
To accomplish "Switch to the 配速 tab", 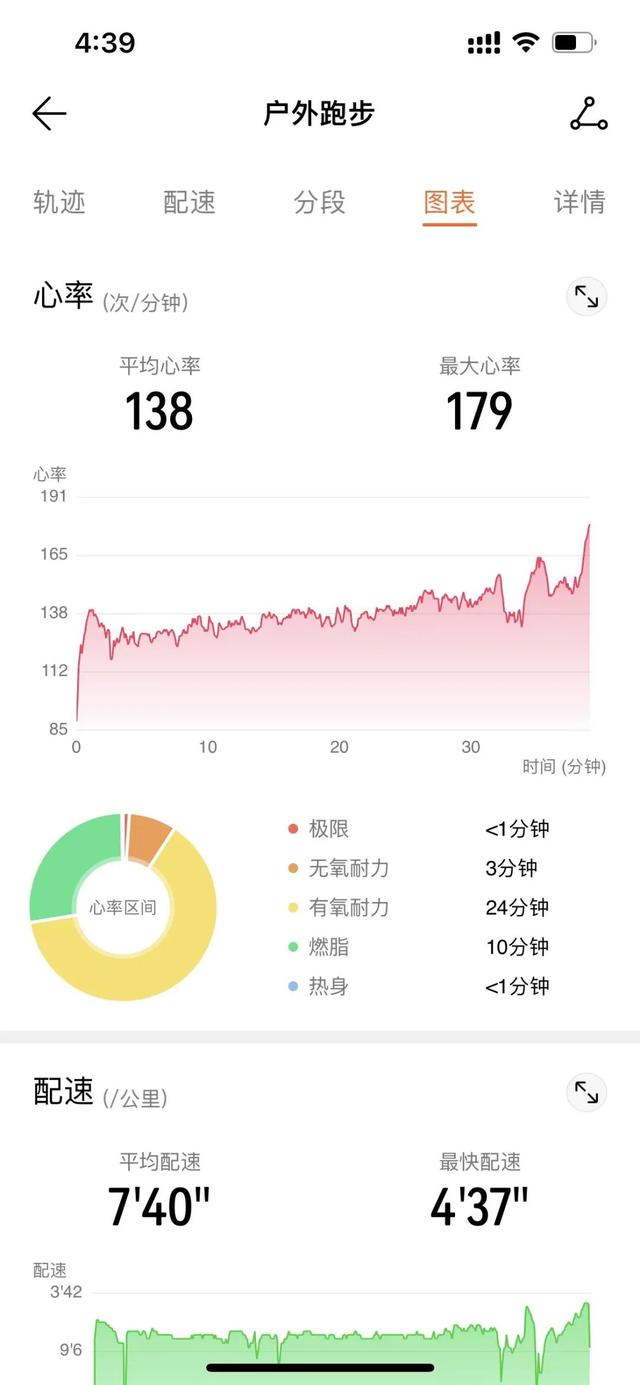I will coord(189,202).
